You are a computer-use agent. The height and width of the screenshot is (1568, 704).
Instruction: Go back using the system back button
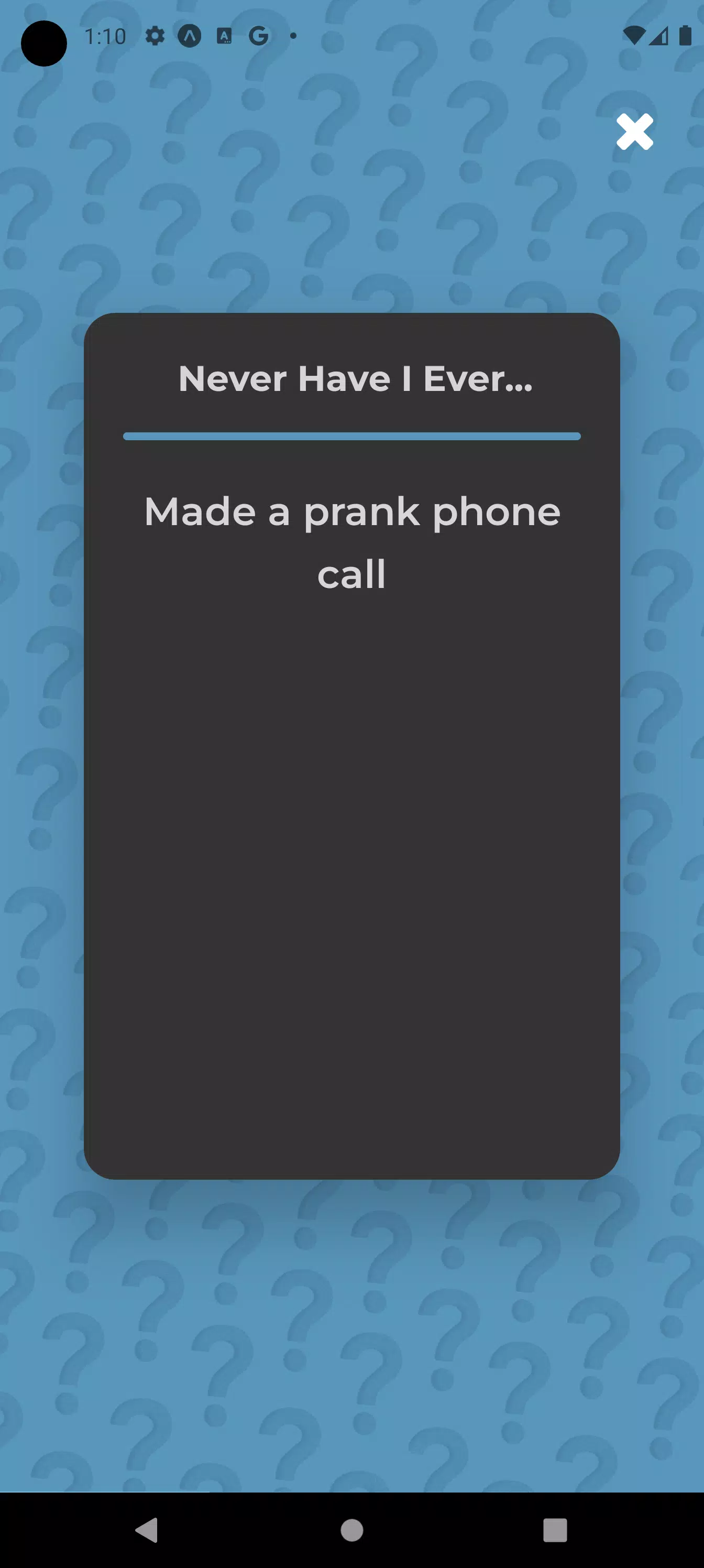point(147,1530)
